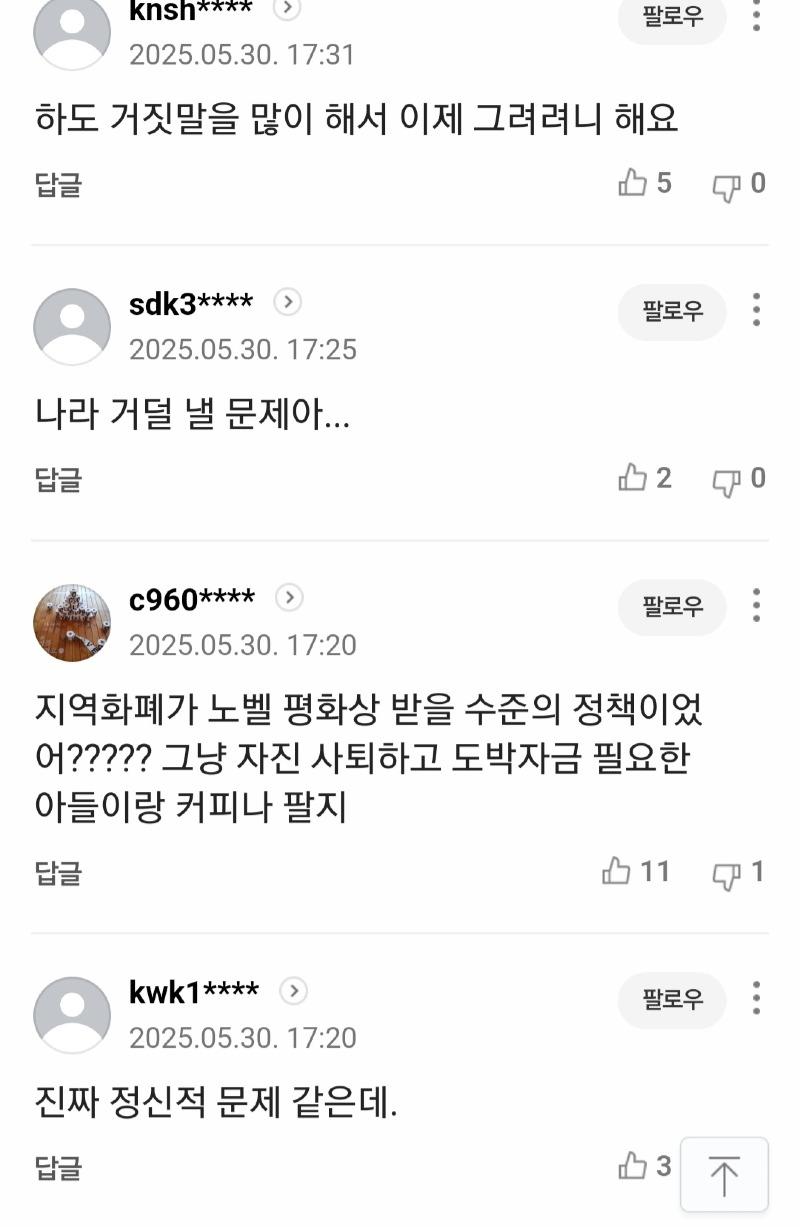The height and width of the screenshot is (1227, 800).
Task: Open sdk3****'s profile via the chevron
Action: [288, 301]
